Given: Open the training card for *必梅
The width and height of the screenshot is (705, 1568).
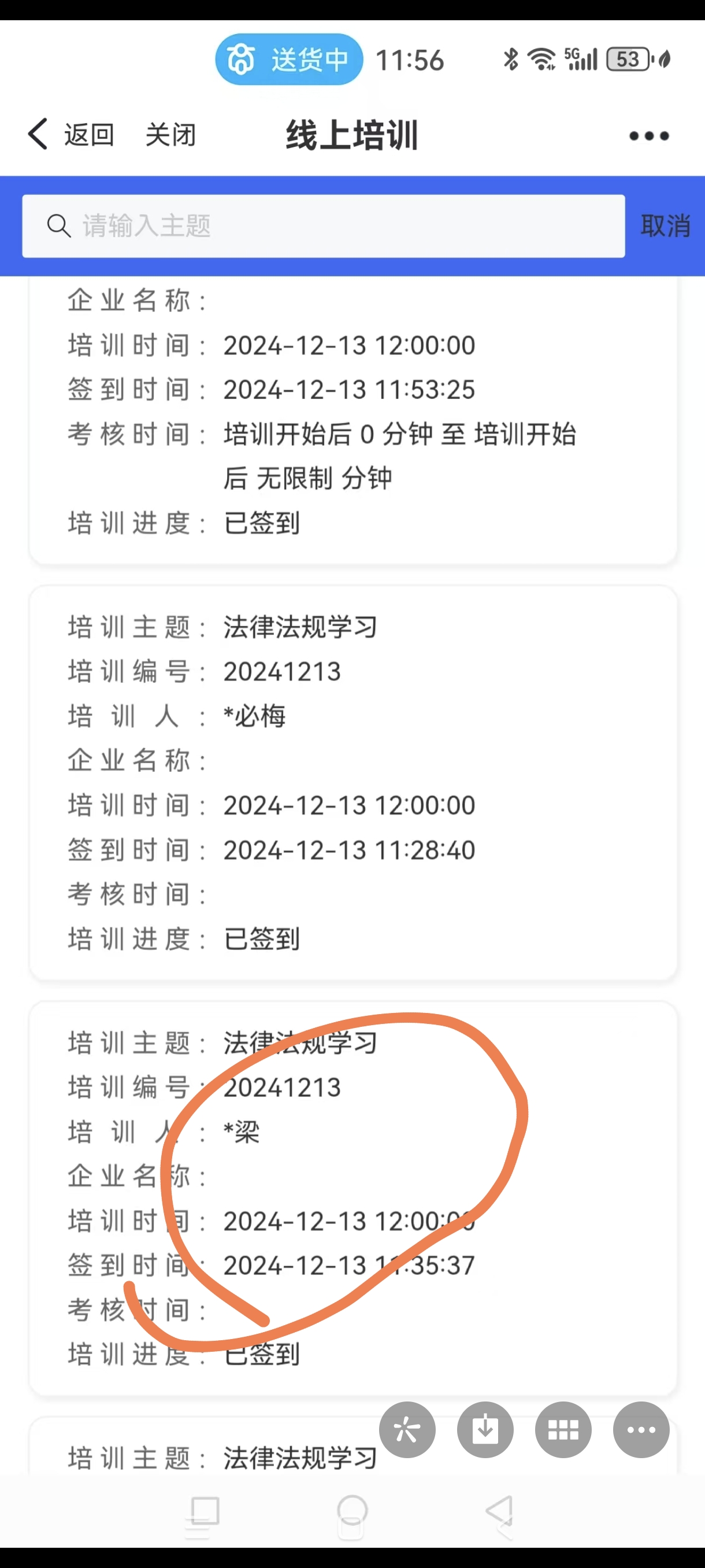Looking at the screenshot, I should point(353,783).
